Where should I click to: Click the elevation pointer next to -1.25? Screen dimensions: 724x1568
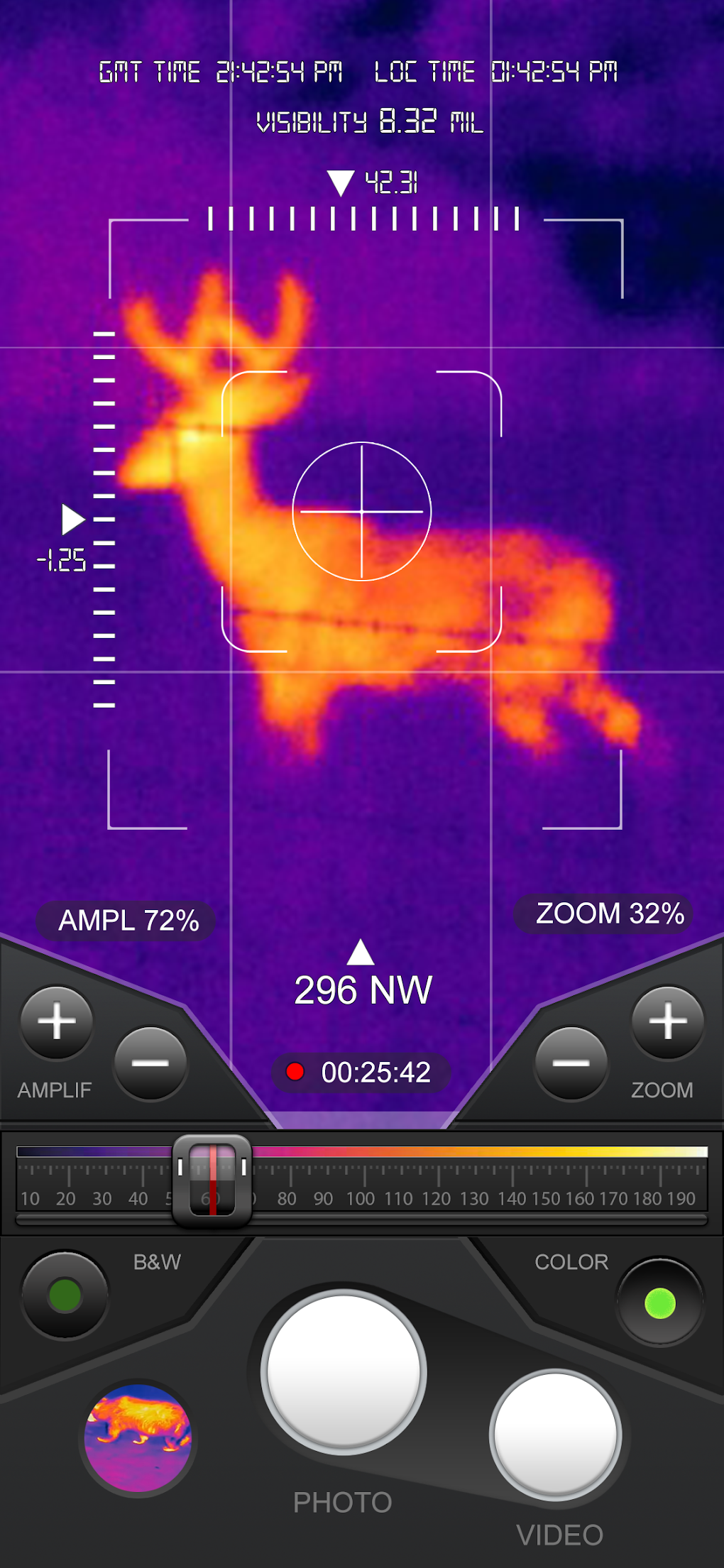73,519
